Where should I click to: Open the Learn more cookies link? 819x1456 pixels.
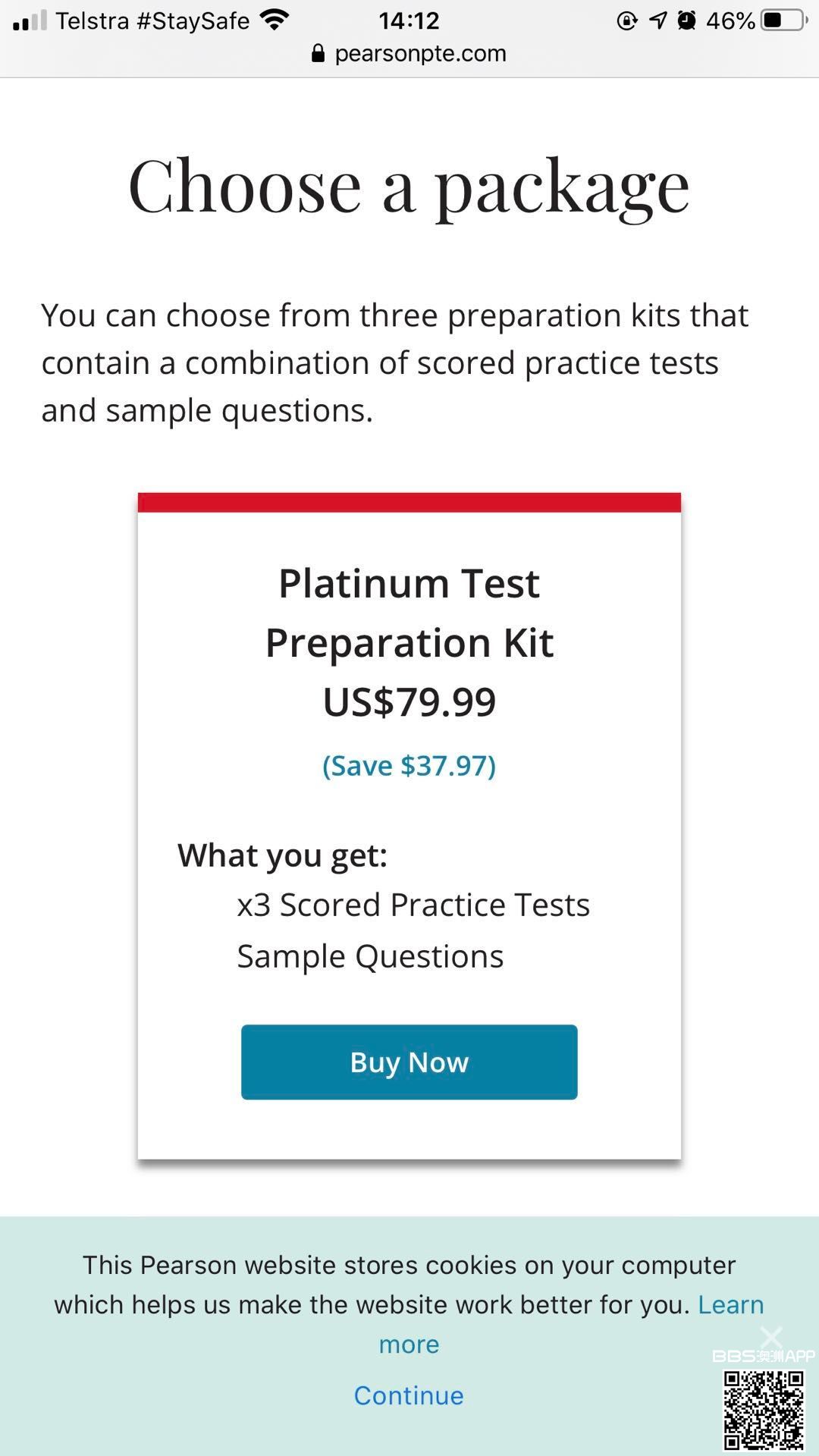570,1324
